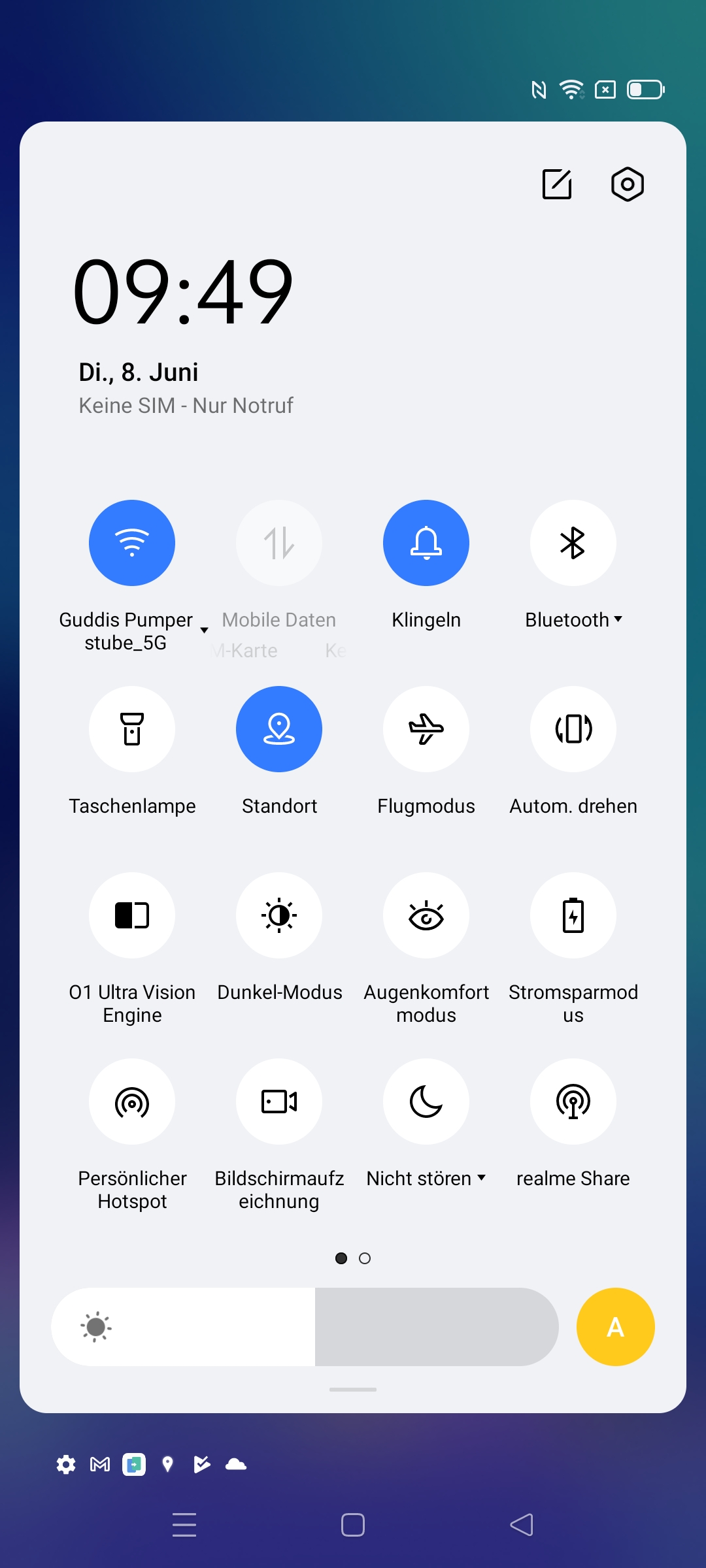The height and width of the screenshot is (1568, 706).
Task: Expand the Wi-Fi network dropdown arrow
Action: (x=204, y=630)
